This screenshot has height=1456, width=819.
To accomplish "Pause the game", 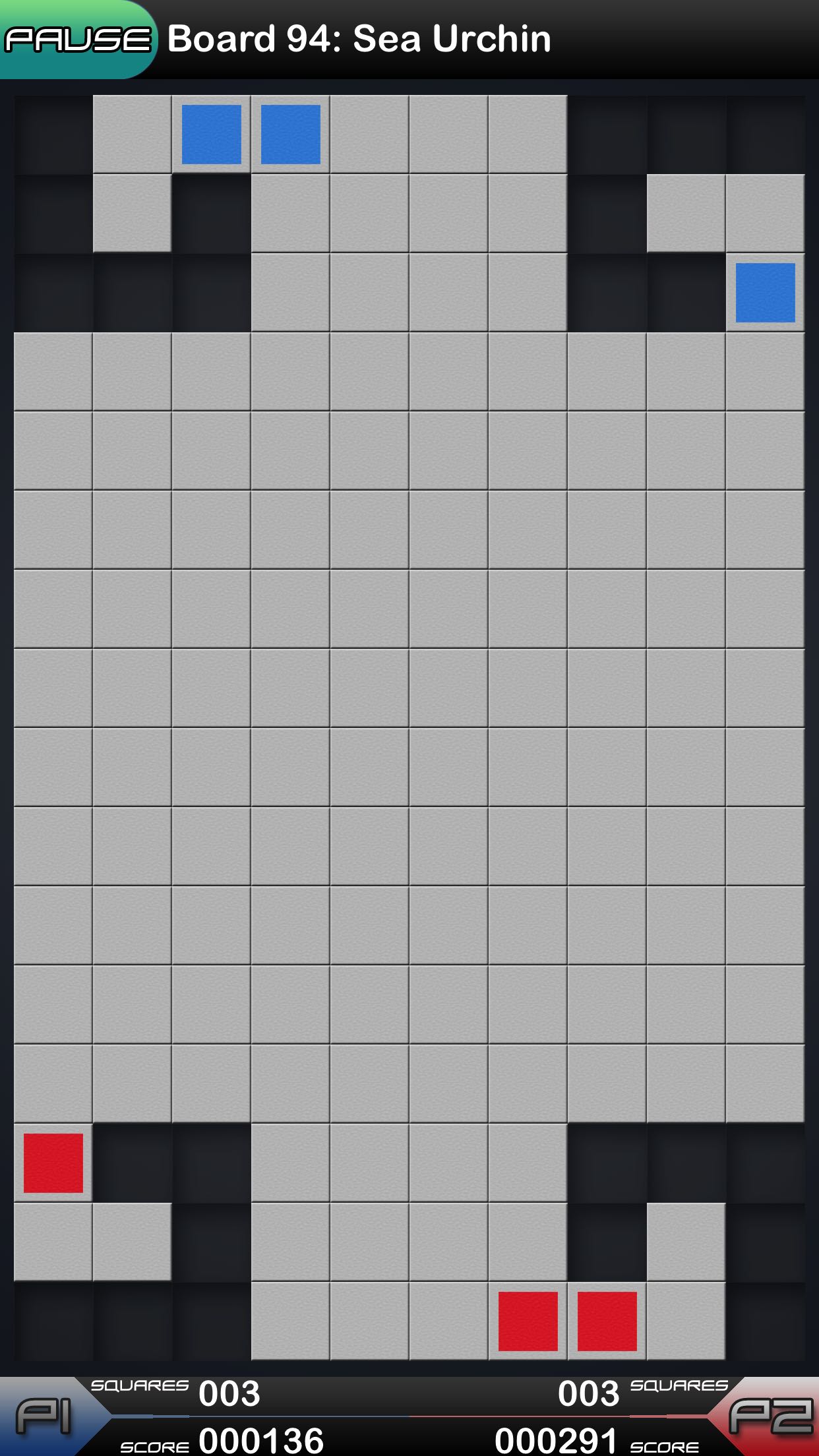I will (76, 40).
